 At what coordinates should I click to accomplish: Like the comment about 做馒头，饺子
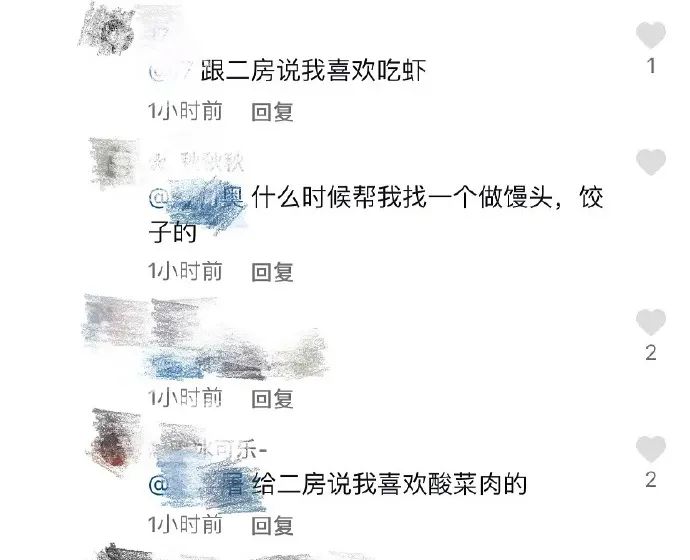pyautogui.click(x=651, y=162)
